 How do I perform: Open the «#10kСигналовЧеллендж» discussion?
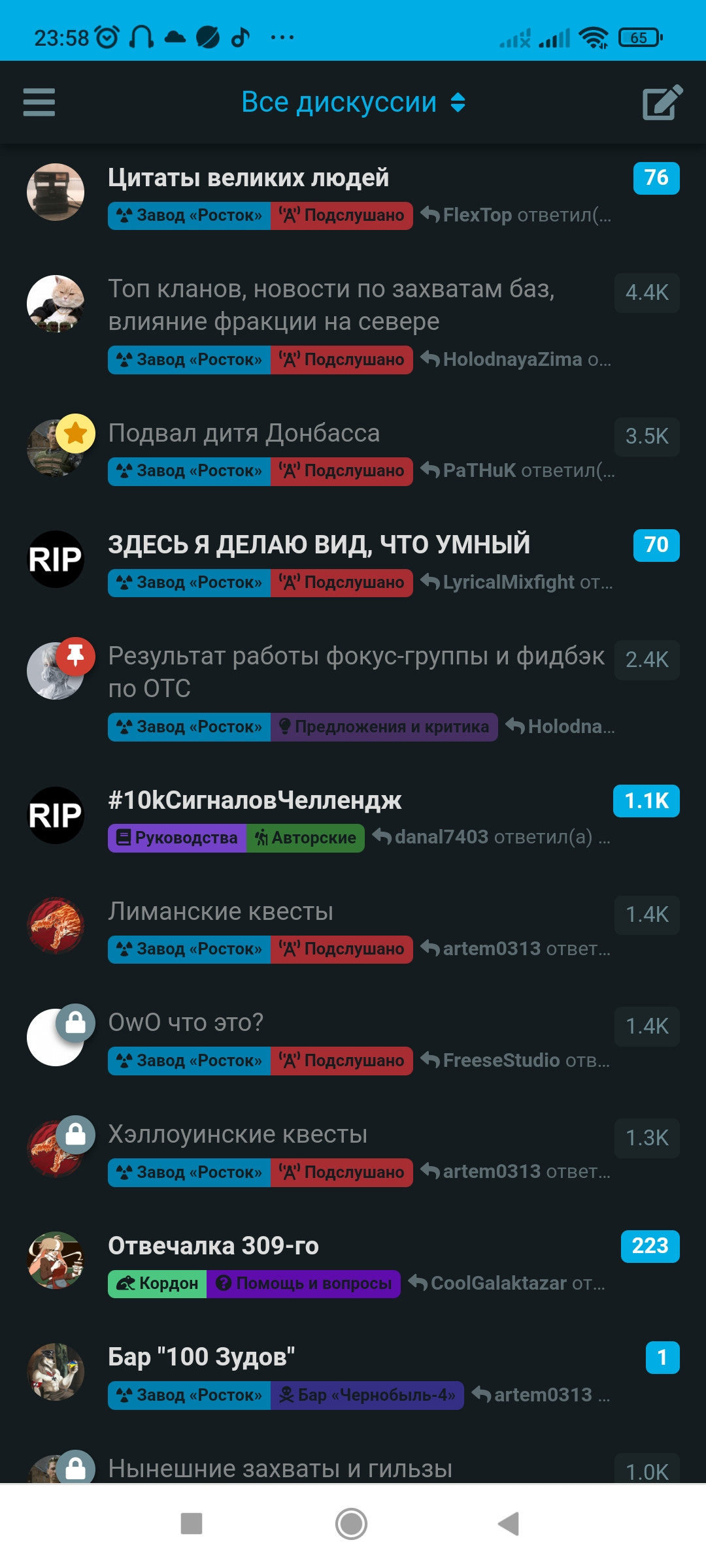tap(255, 800)
